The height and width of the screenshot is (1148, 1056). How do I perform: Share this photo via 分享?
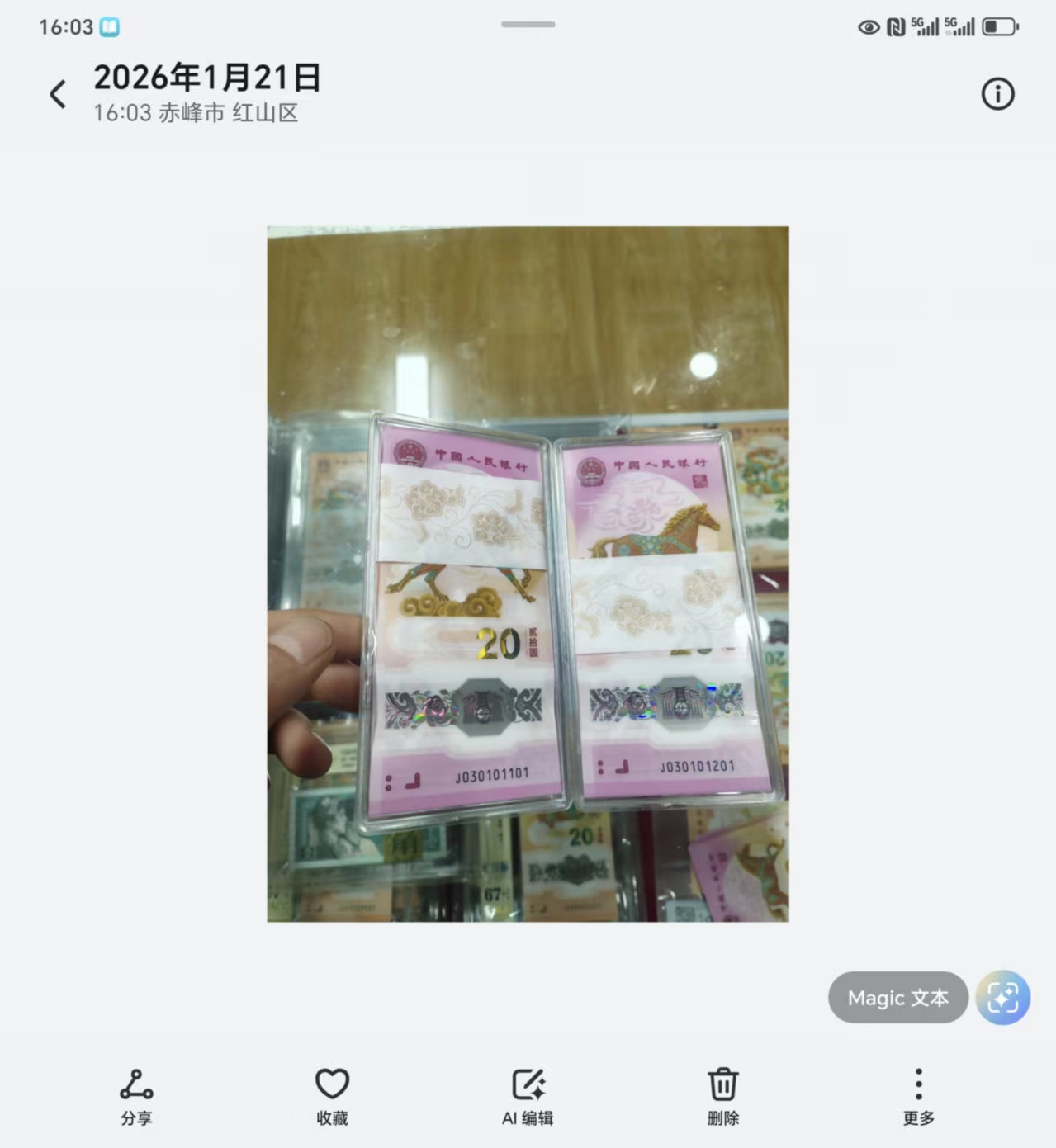coord(136,1095)
